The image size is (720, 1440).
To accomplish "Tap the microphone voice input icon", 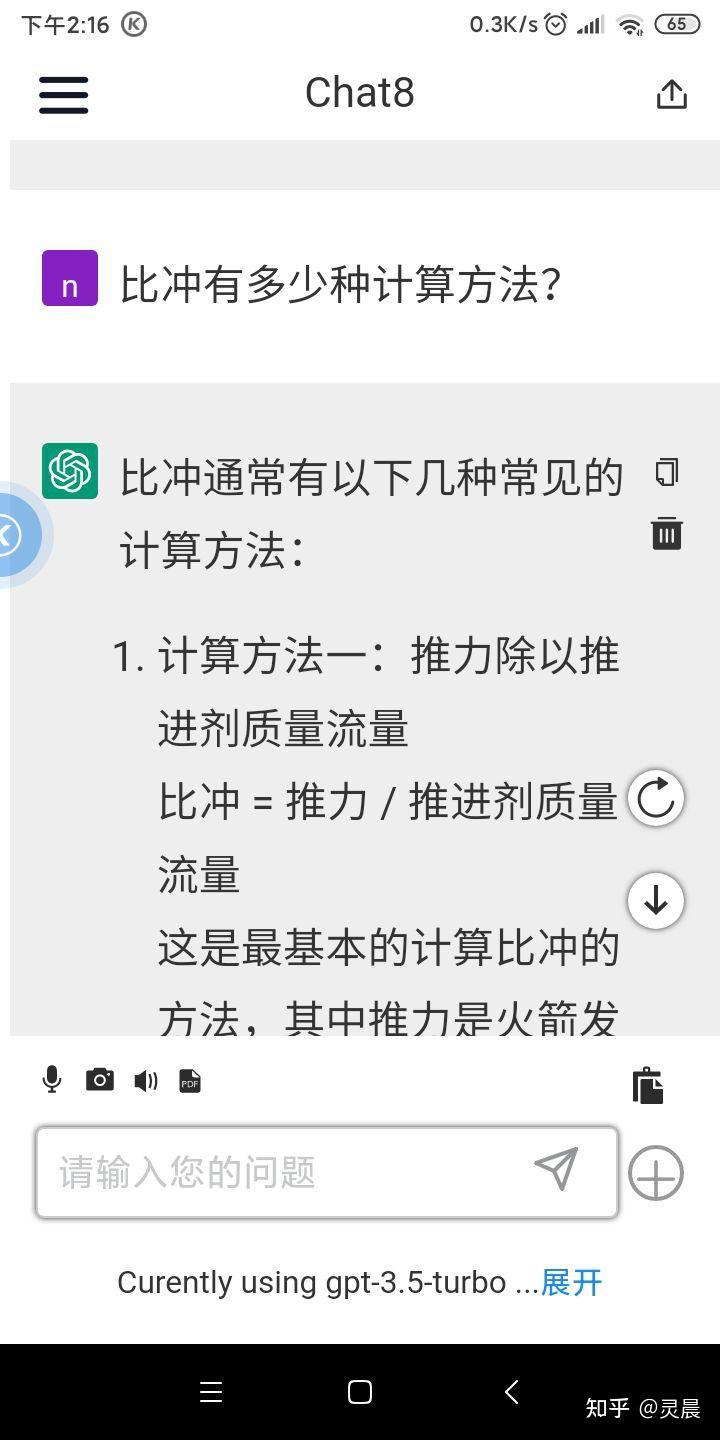I will click(51, 1080).
